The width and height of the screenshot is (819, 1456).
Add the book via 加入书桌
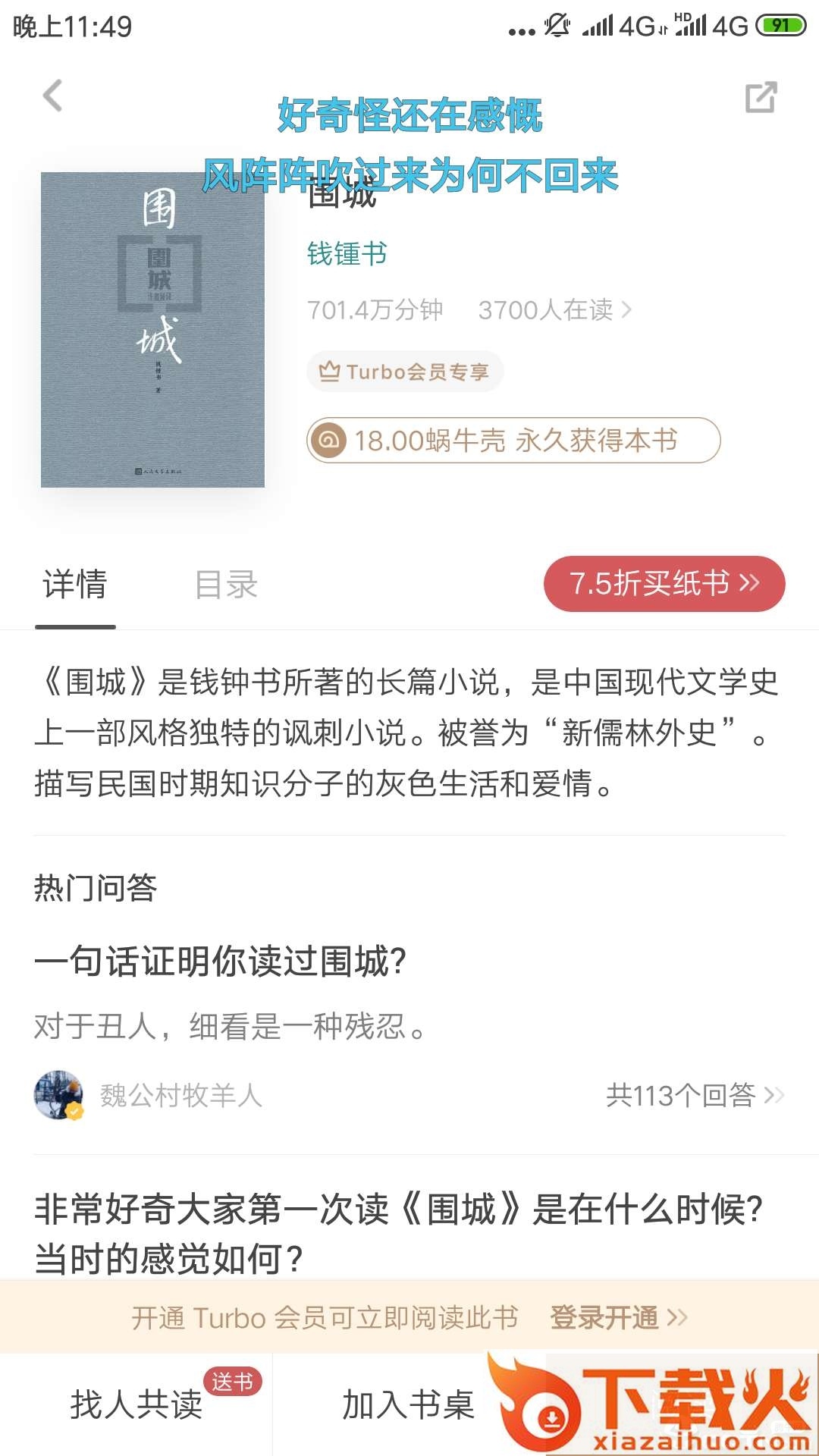pos(408,1405)
